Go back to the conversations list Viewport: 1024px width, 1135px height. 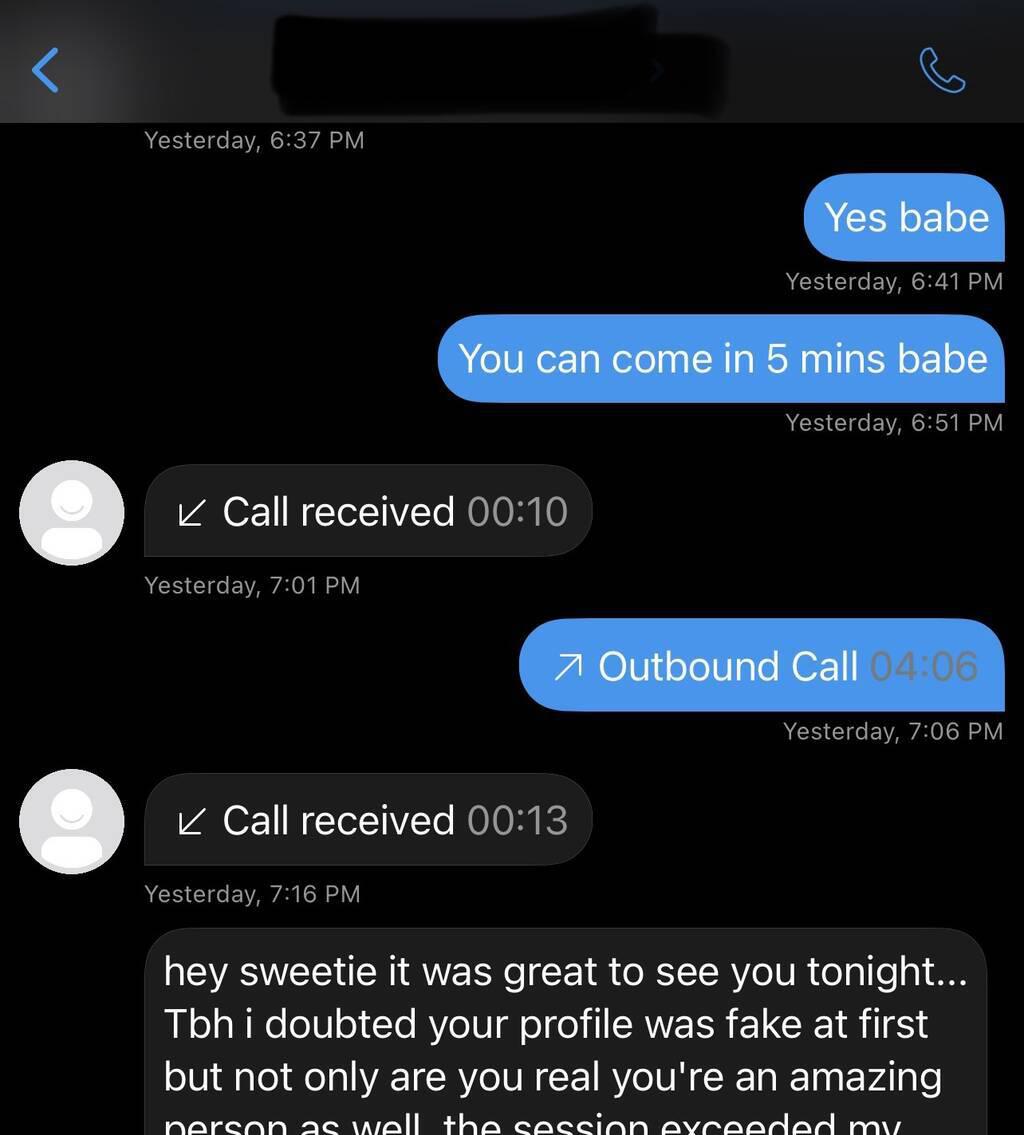pos(46,70)
